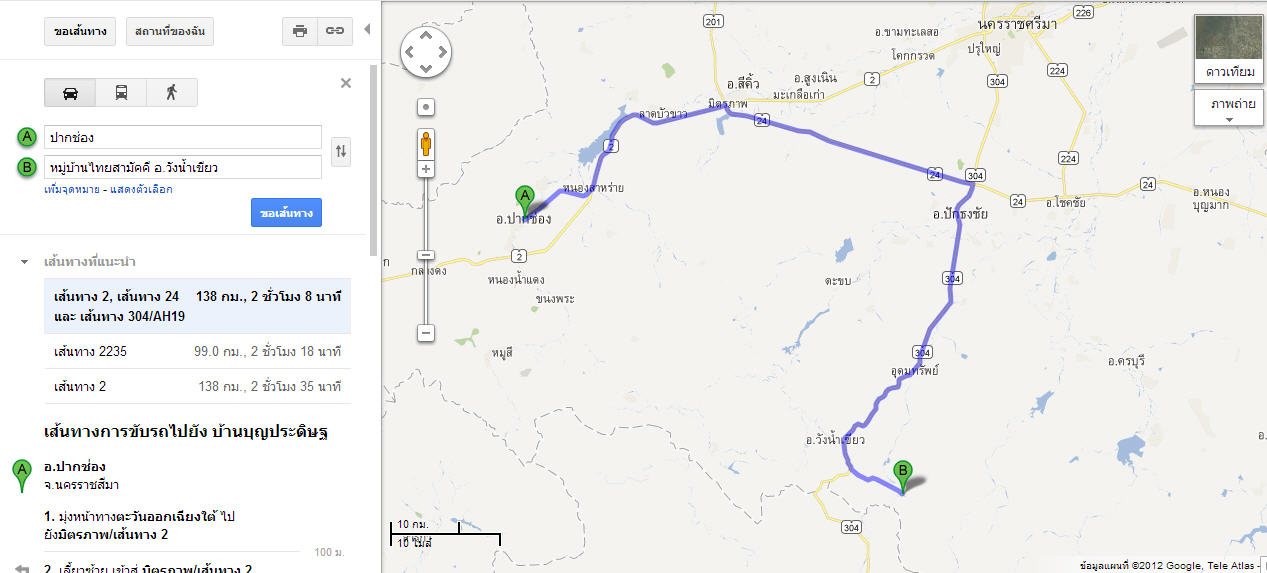
Task: Tap the ขอเส้นทาง button in the top toolbar
Action: 81,31
